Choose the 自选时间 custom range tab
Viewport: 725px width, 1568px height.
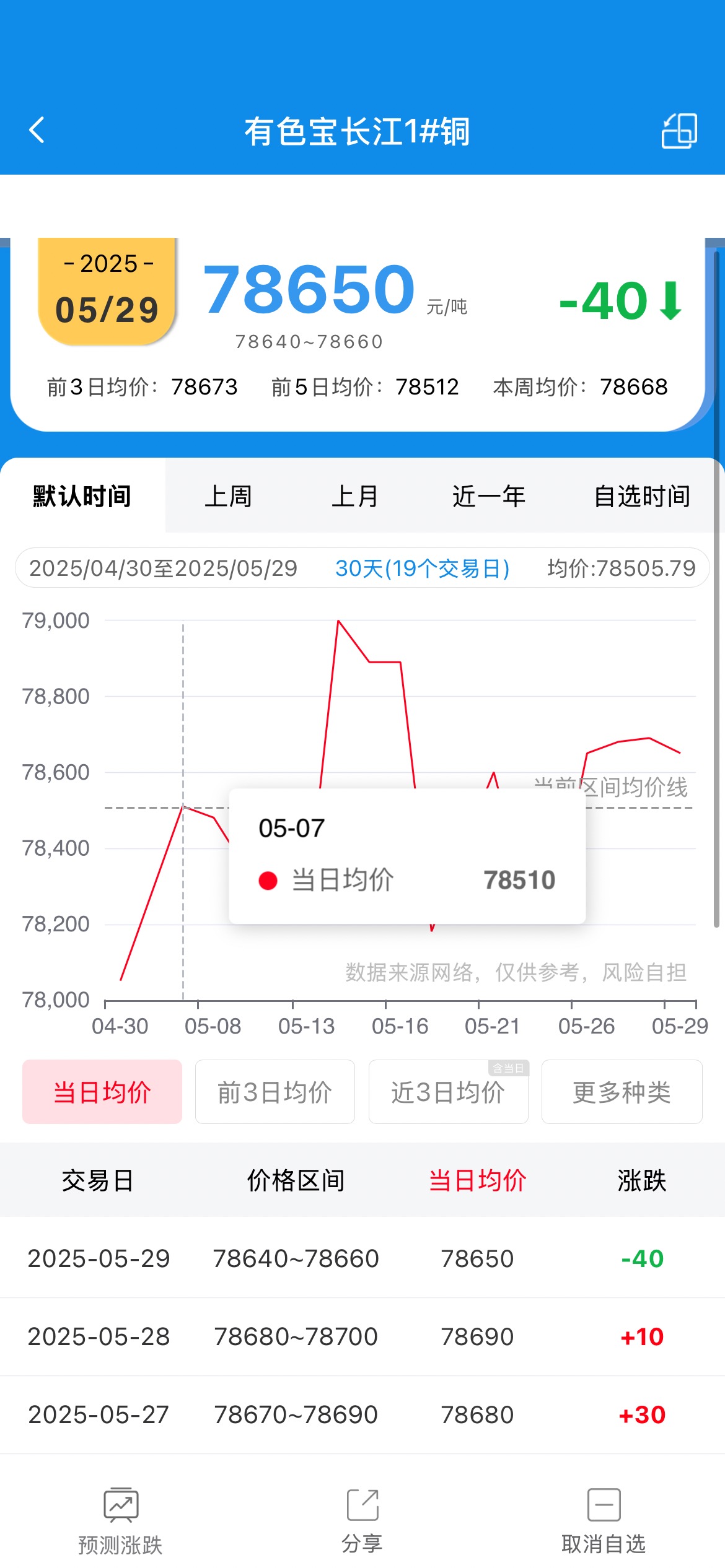pyautogui.click(x=642, y=496)
